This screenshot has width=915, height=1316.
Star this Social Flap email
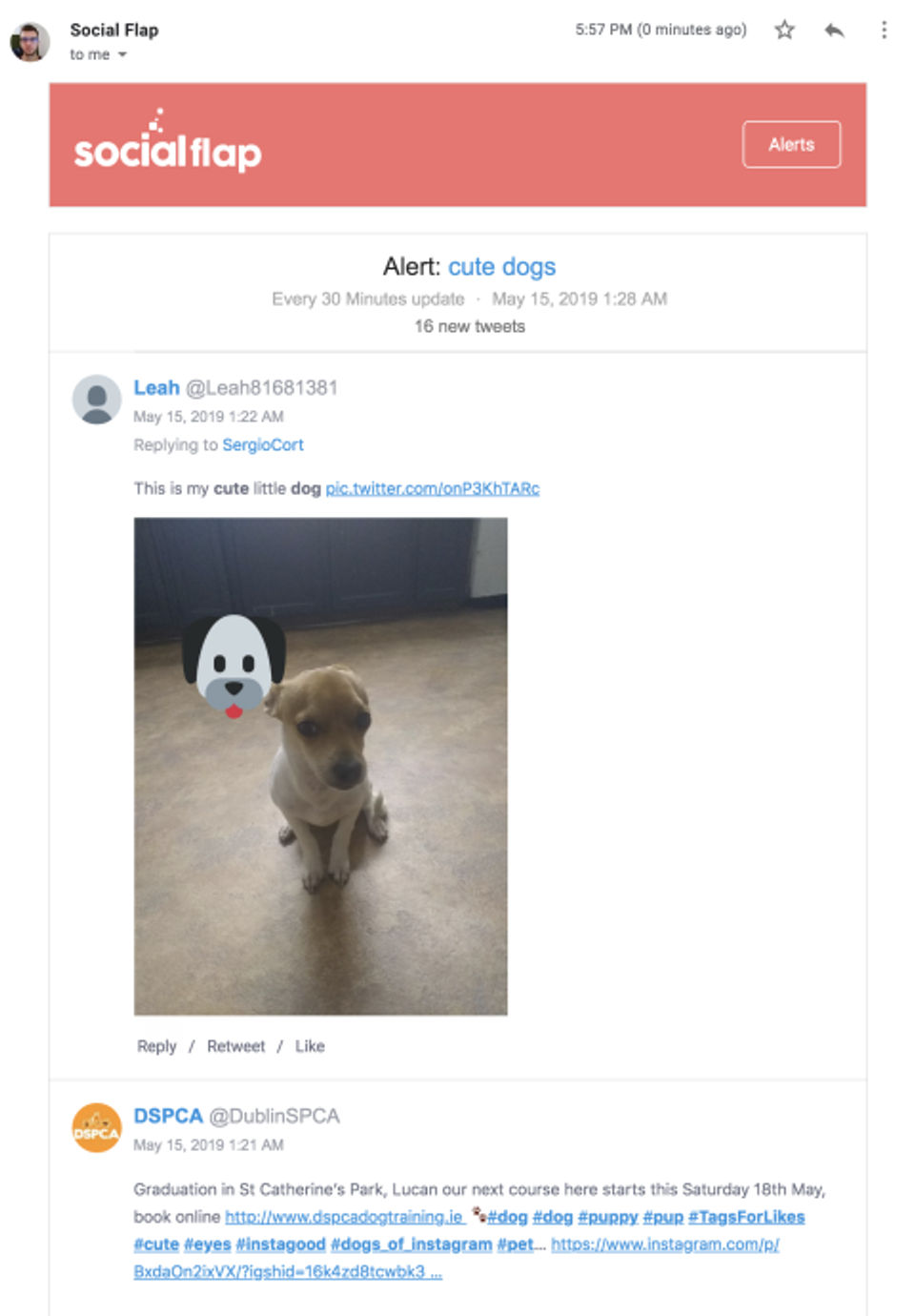click(783, 30)
